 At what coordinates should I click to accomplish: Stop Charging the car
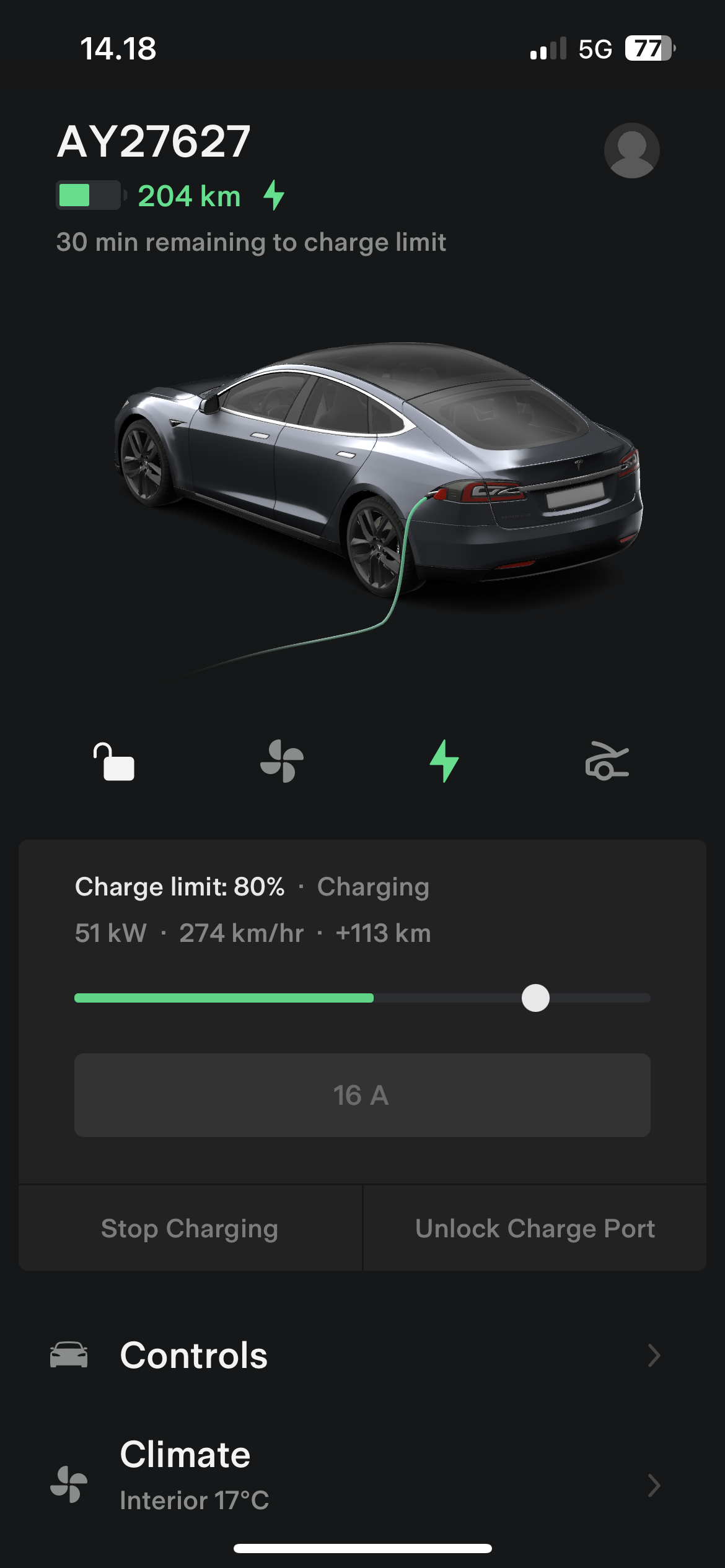coord(190,1228)
